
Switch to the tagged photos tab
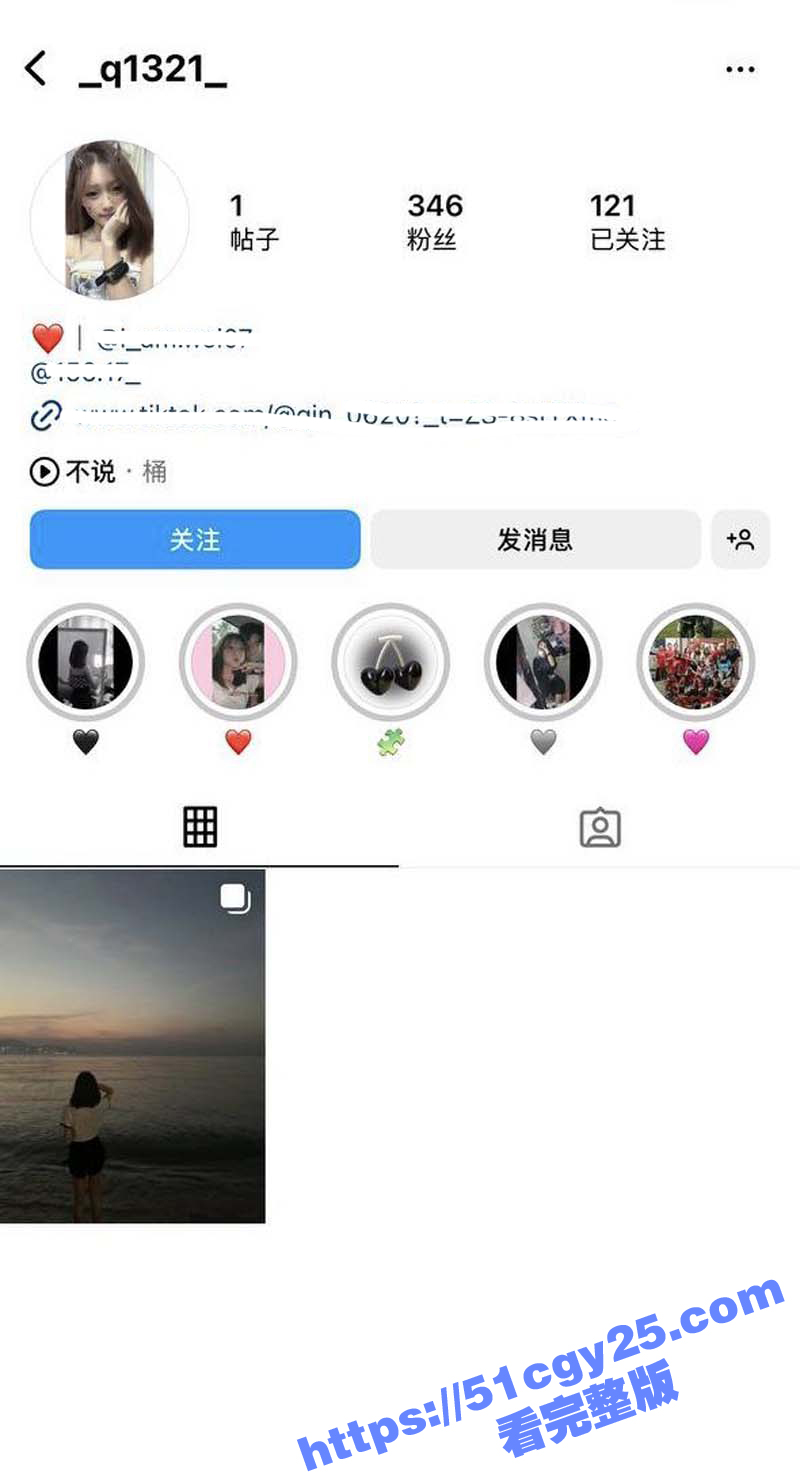pyautogui.click(x=600, y=828)
